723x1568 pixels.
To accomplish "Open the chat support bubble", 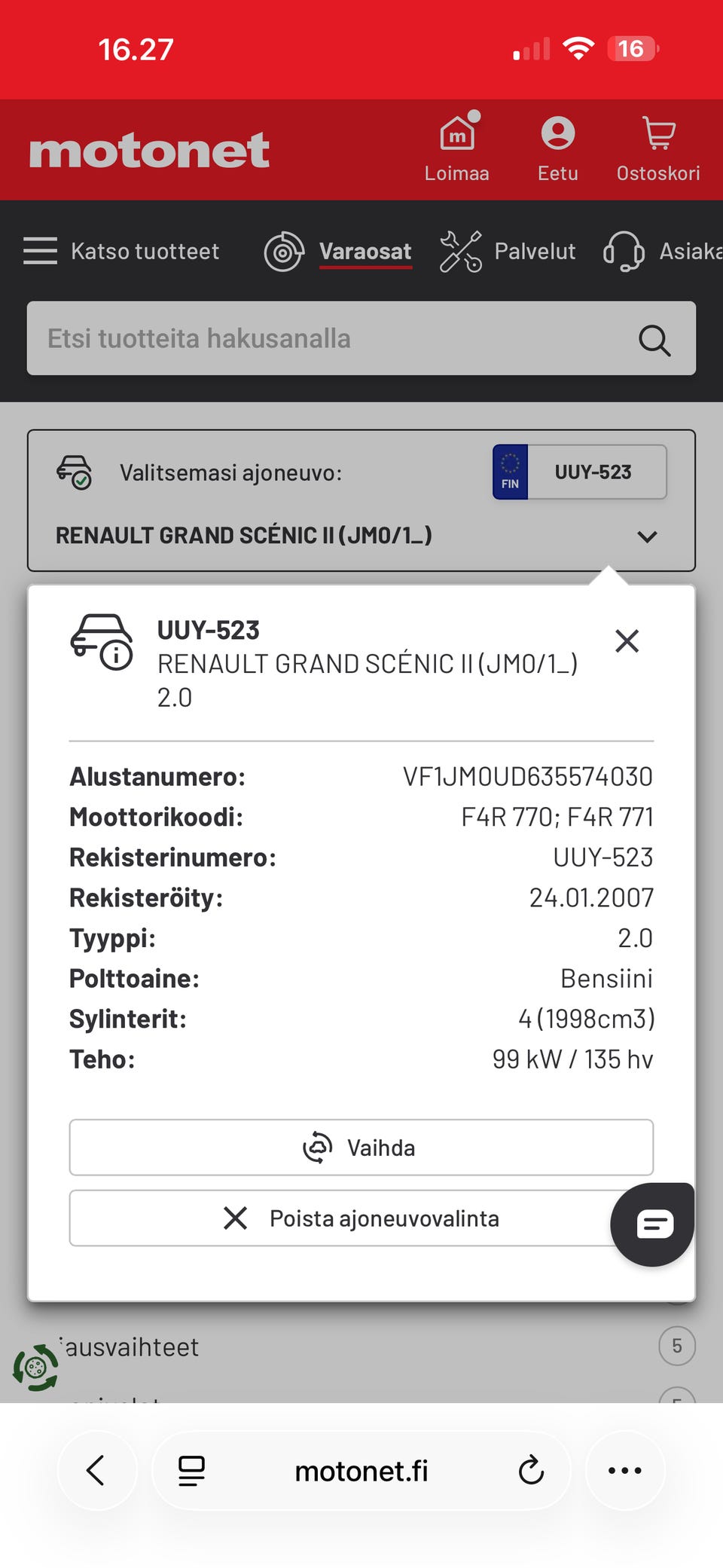I will [x=653, y=1224].
